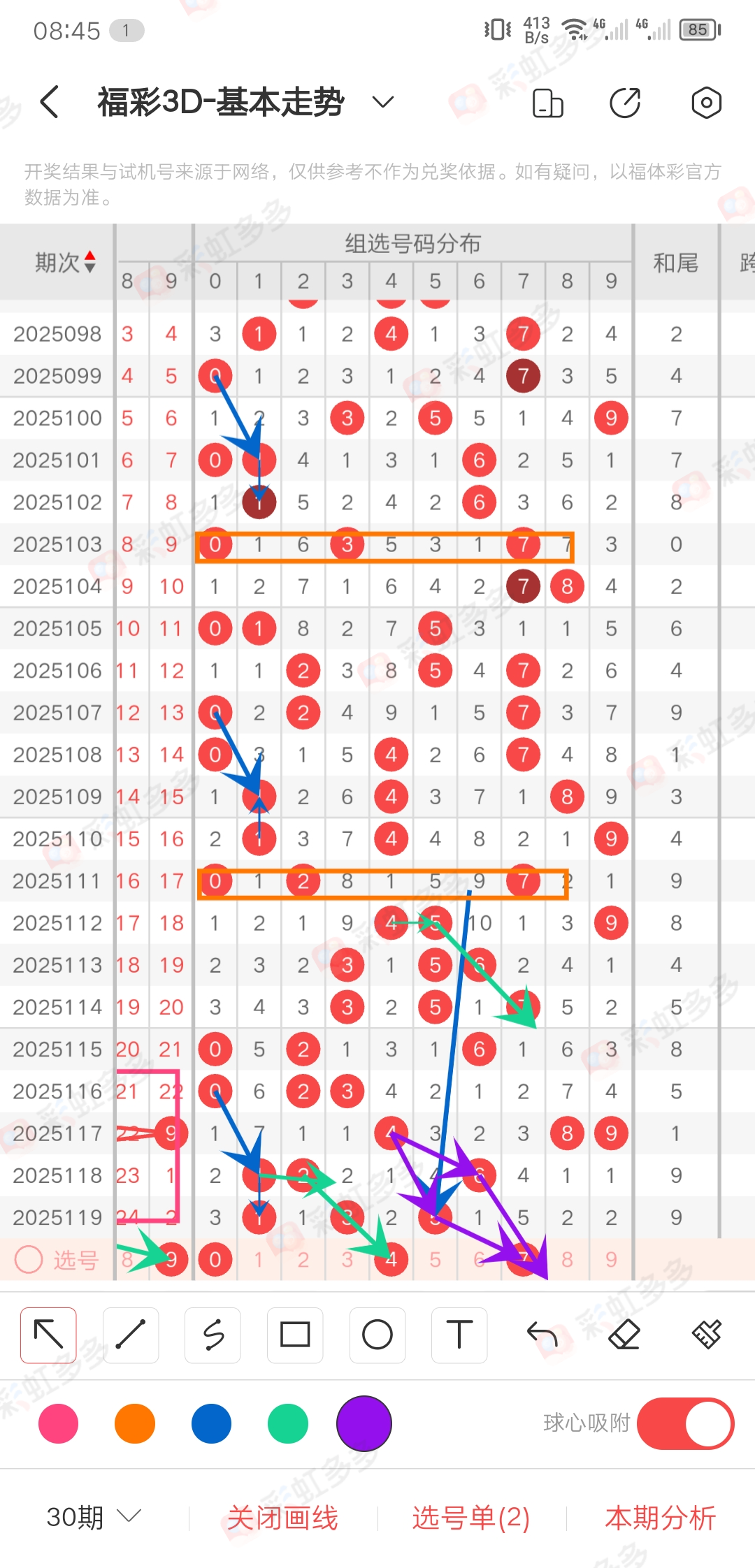Choose the orange drawing color
This screenshot has height=1568, width=755.
(134, 1423)
